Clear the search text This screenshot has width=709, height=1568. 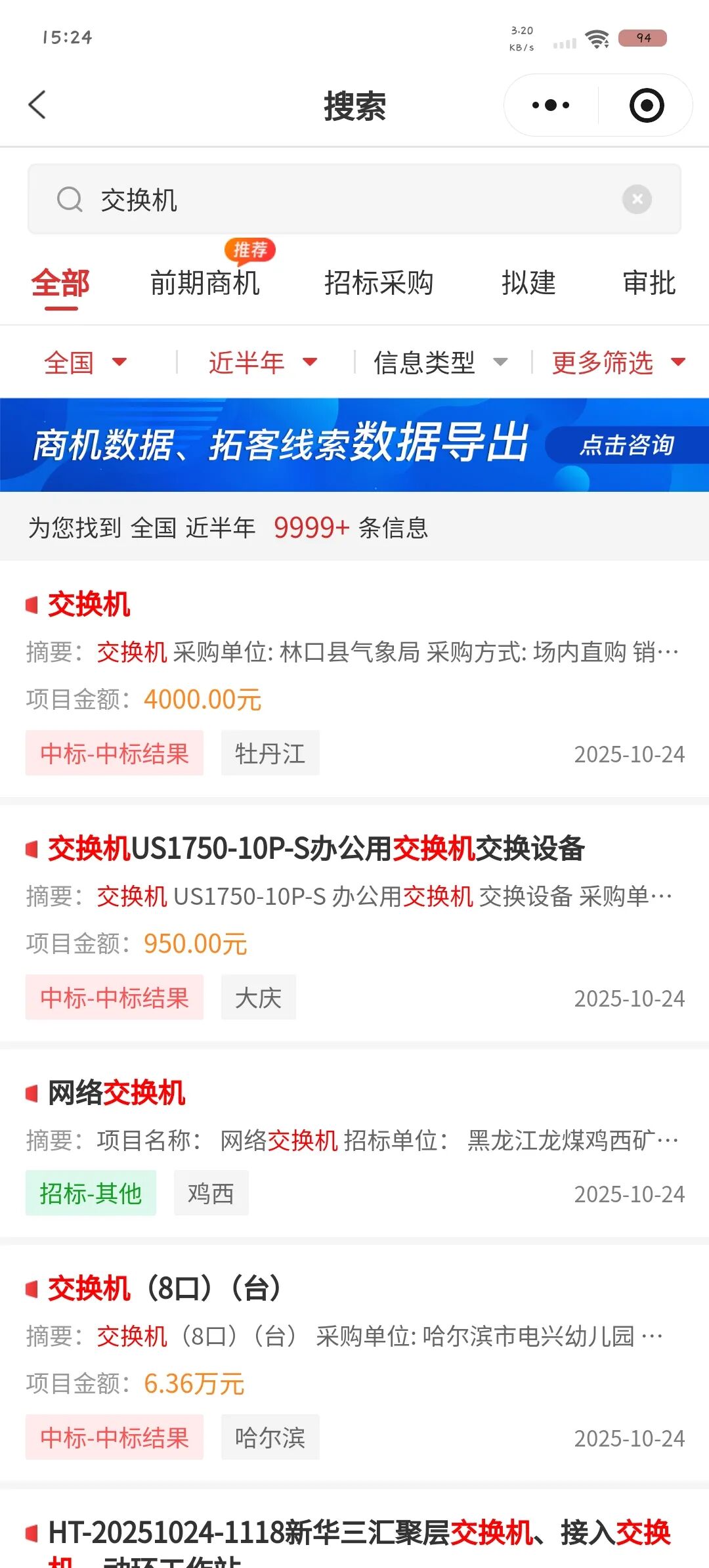coord(637,199)
